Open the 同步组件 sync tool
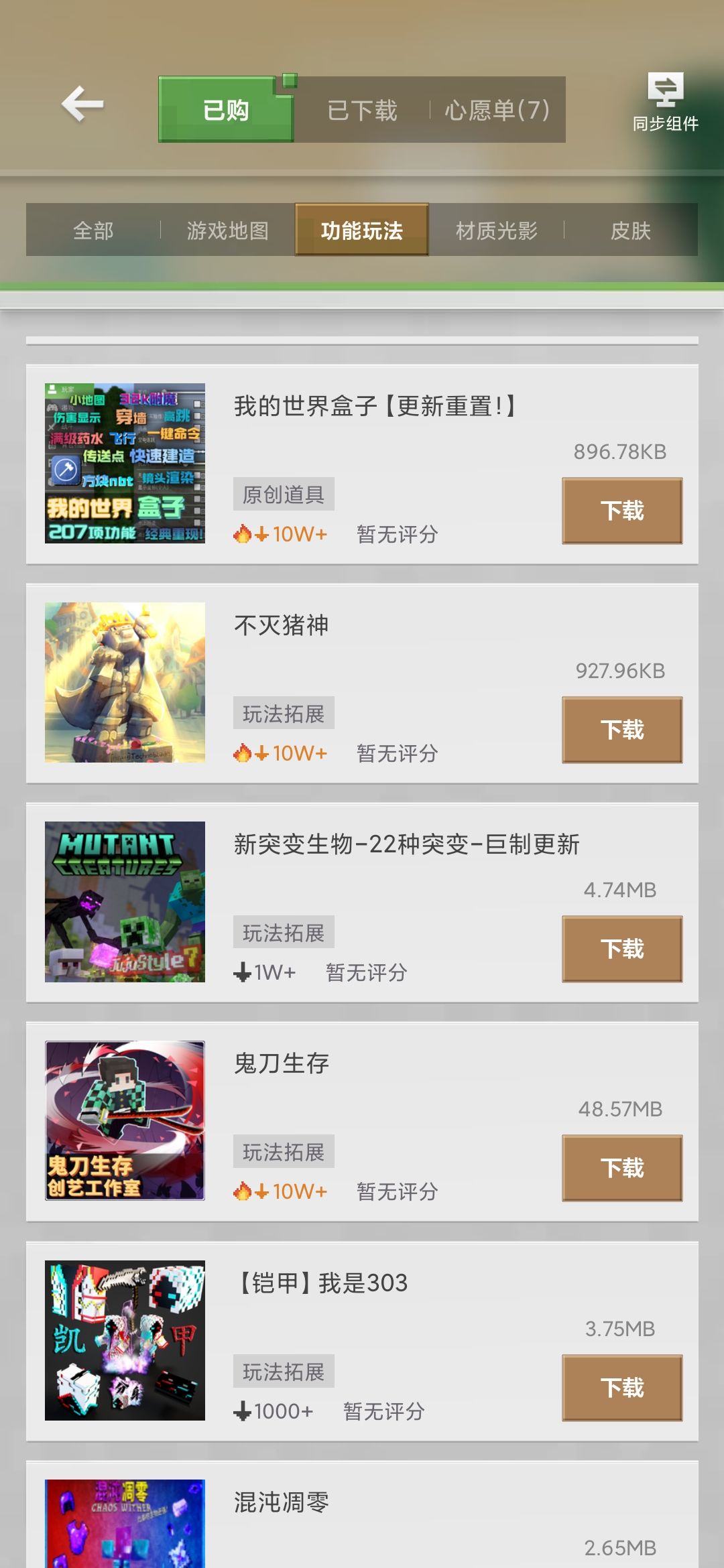The width and height of the screenshot is (724, 1568). 666,104
